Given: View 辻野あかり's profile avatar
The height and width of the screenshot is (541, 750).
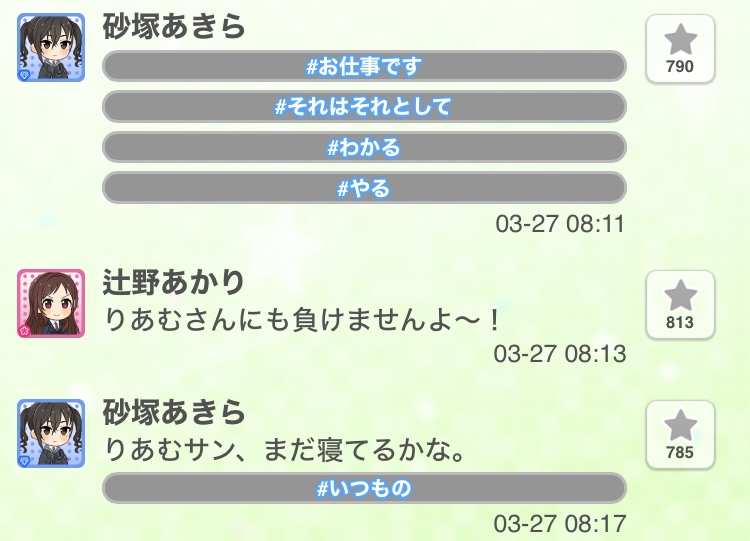Looking at the screenshot, I should pos(51,303).
